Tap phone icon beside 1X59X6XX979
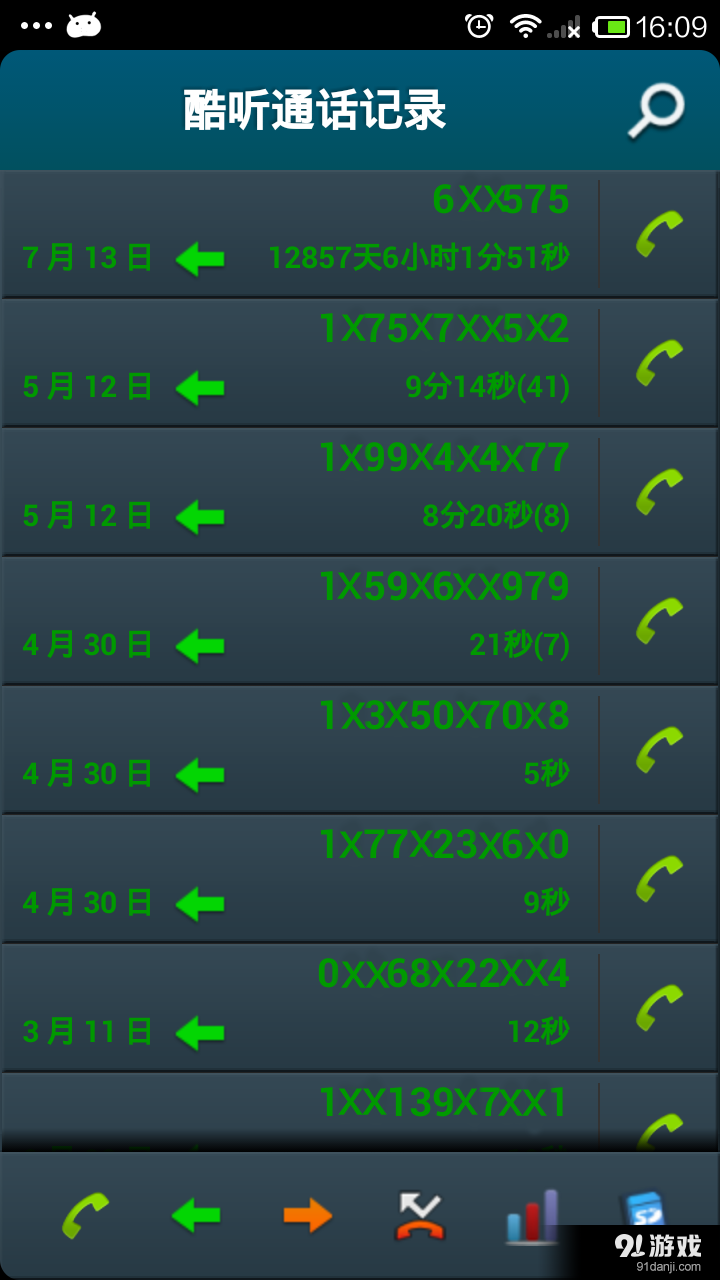 click(659, 620)
